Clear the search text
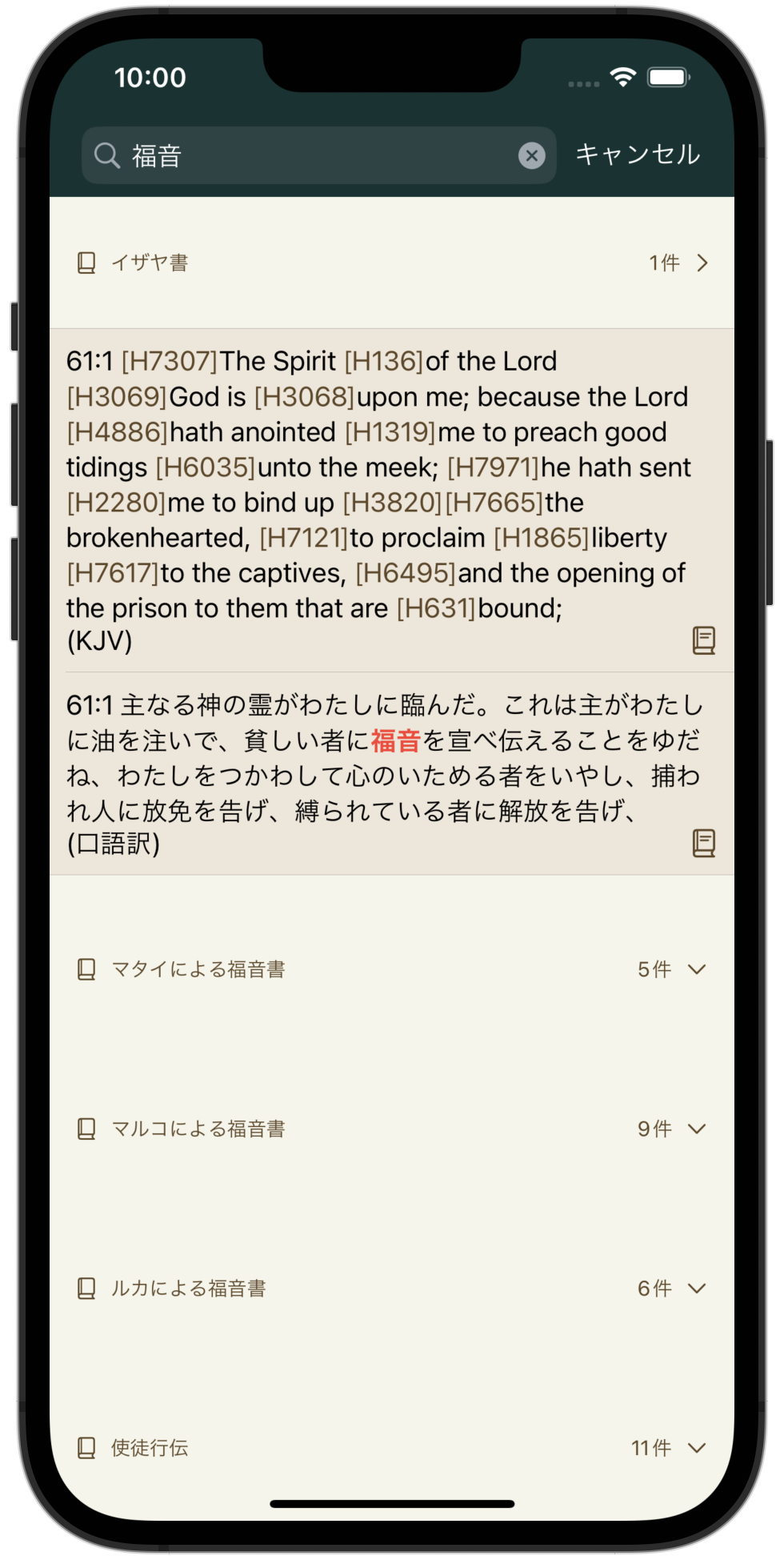 pos(532,155)
